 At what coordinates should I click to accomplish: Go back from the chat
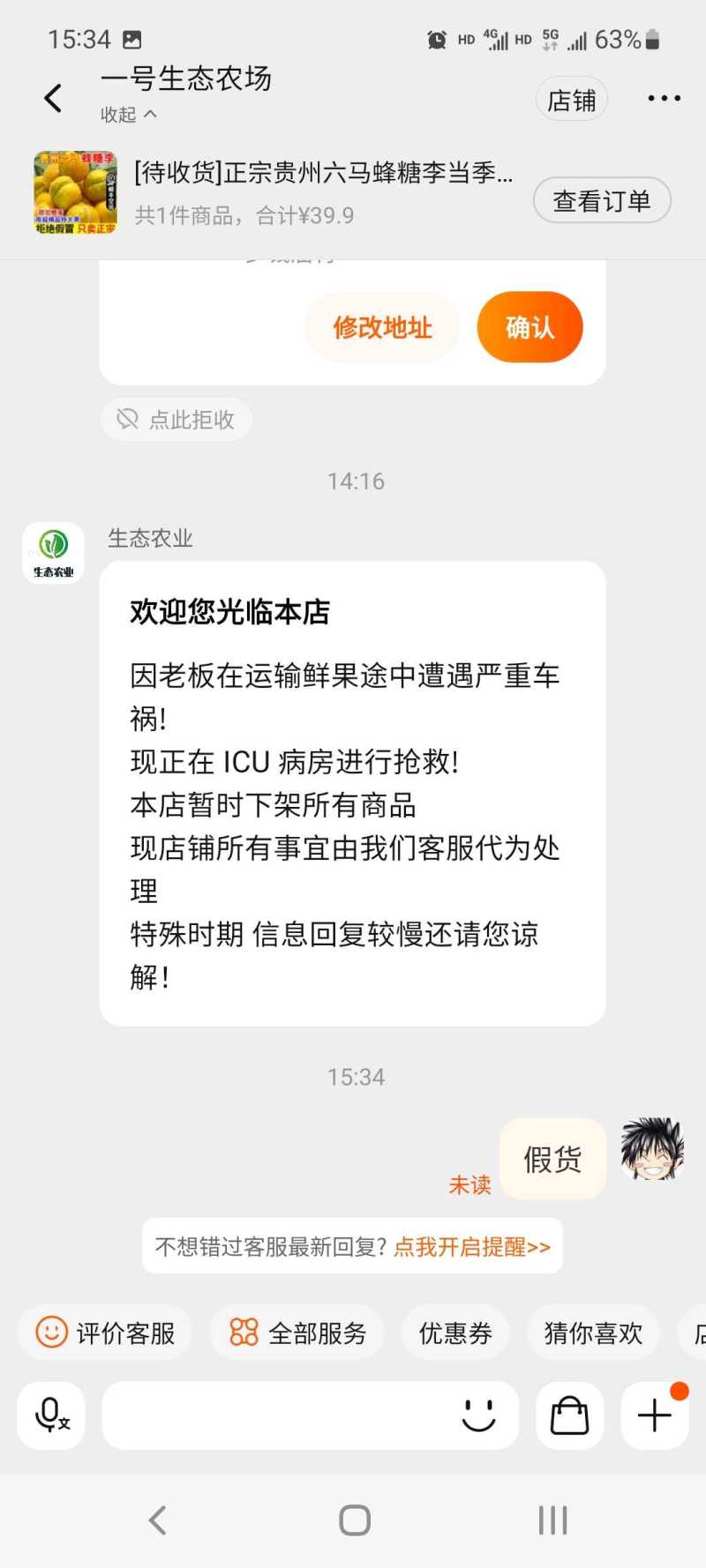54,99
